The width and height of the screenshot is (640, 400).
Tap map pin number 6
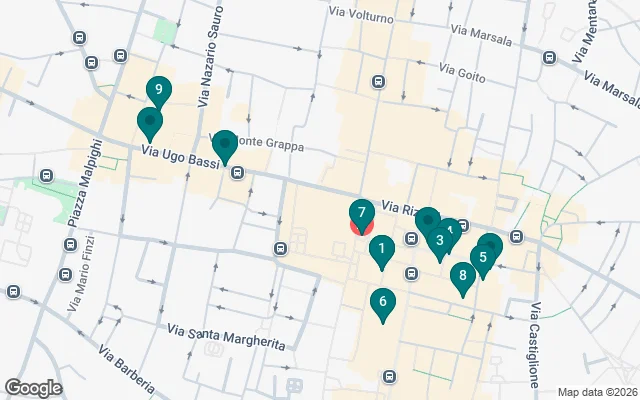381,301
